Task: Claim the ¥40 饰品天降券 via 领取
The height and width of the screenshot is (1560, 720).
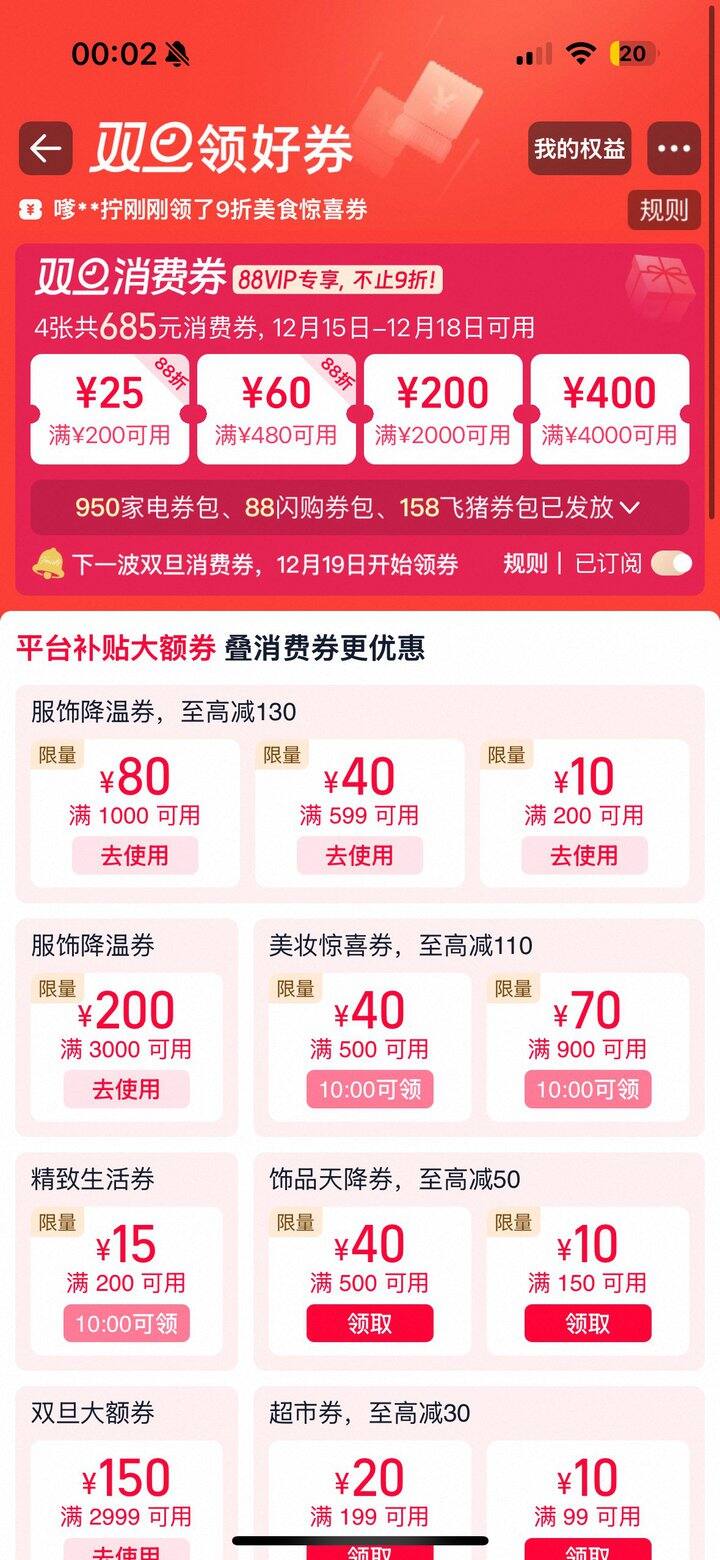Action: point(369,1324)
